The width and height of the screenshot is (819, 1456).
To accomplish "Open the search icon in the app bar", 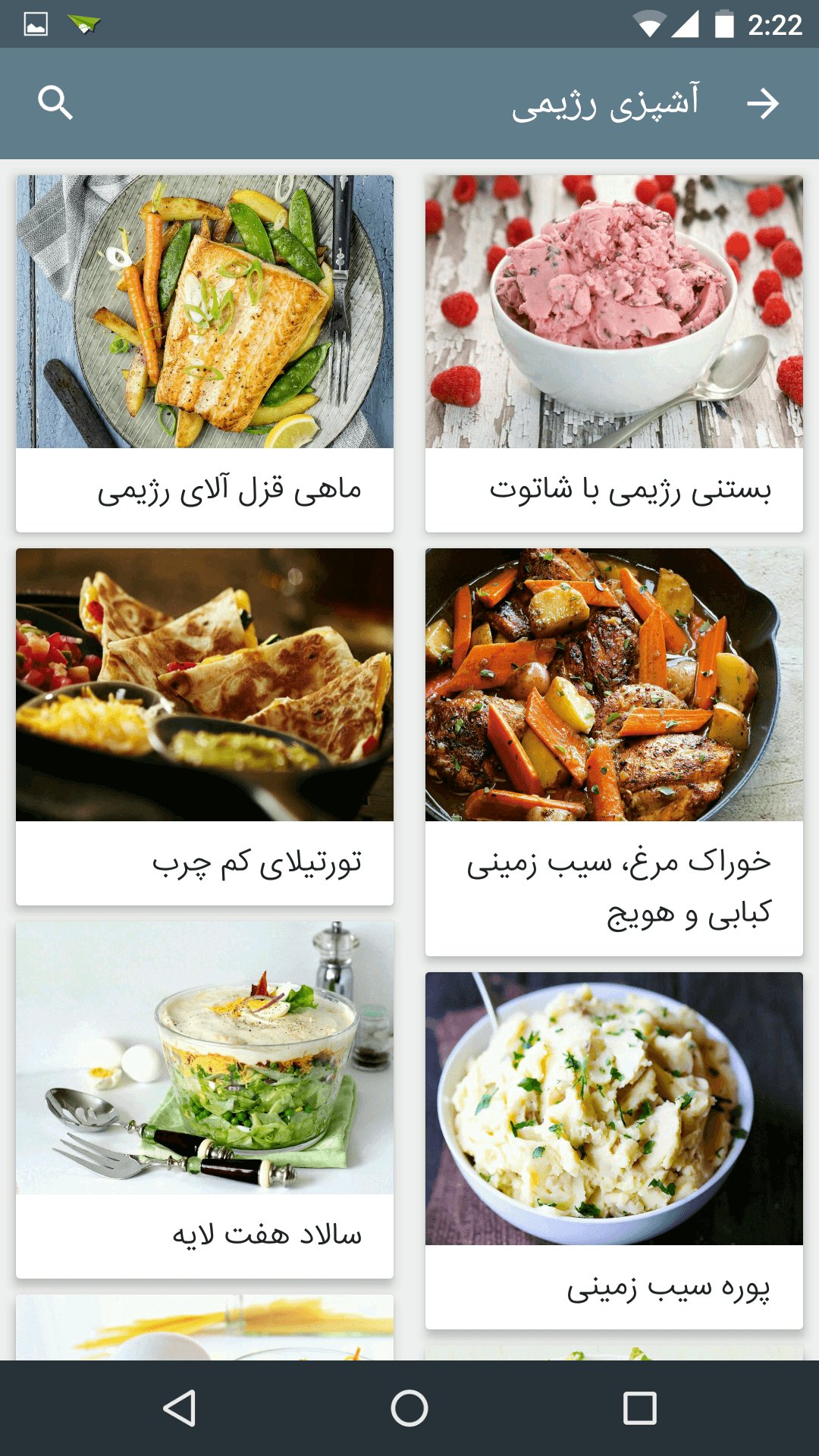I will 55,103.
